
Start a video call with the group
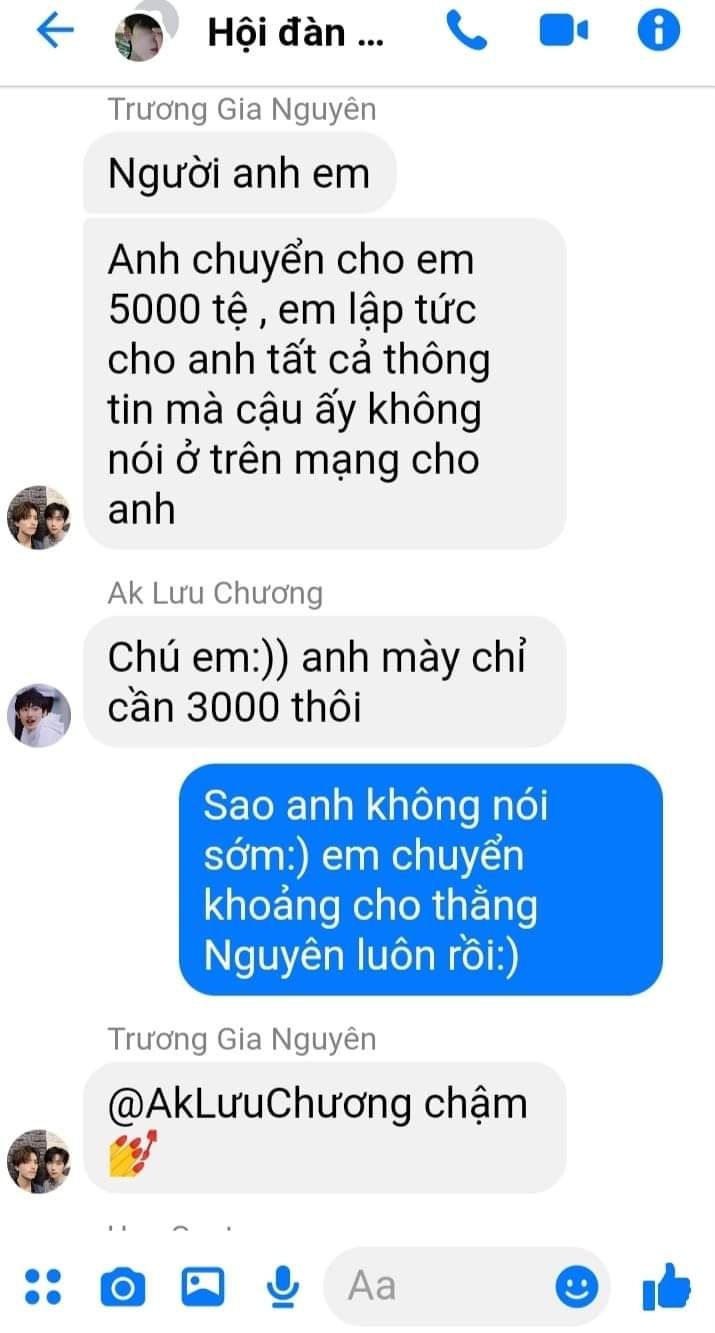[x=564, y=32]
